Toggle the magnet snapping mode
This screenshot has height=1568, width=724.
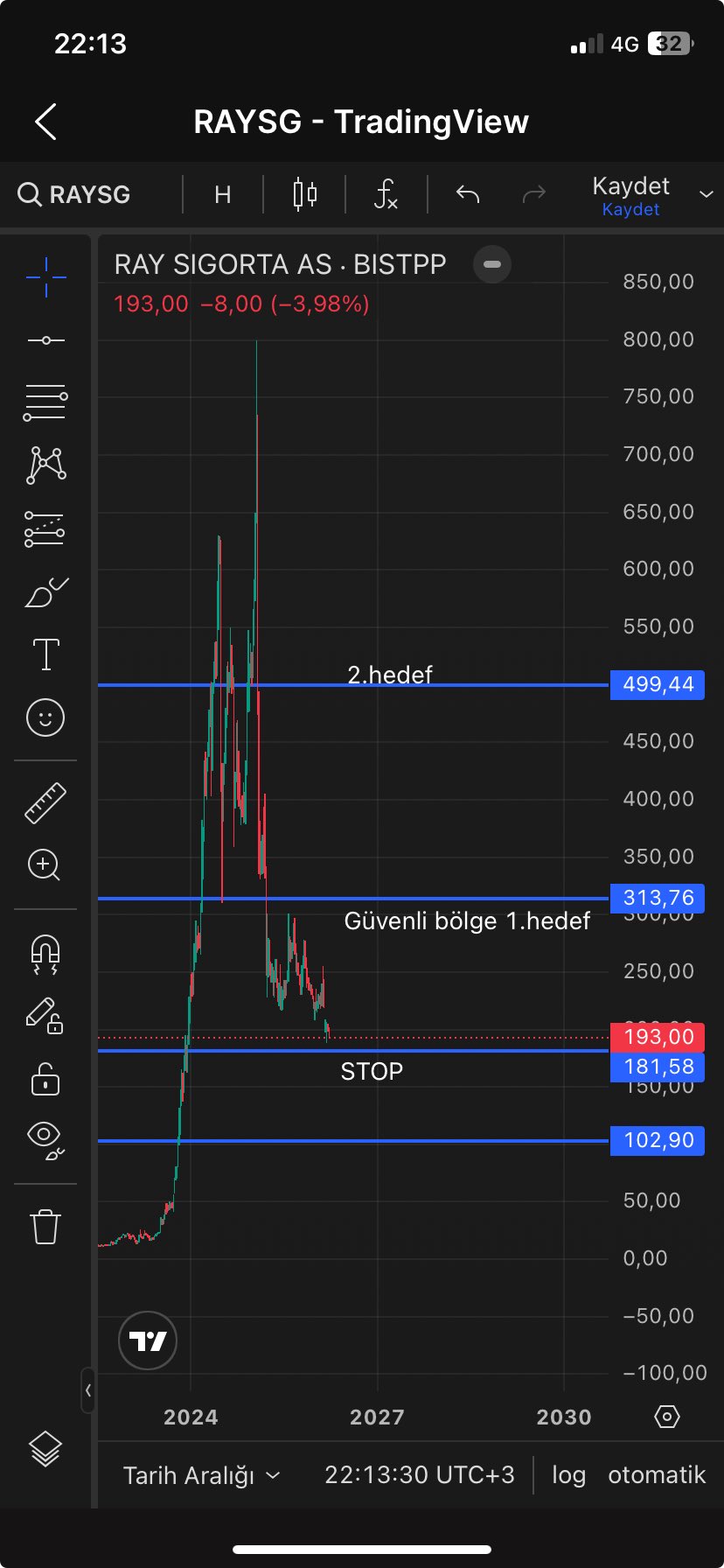pyautogui.click(x=45, y=954)
